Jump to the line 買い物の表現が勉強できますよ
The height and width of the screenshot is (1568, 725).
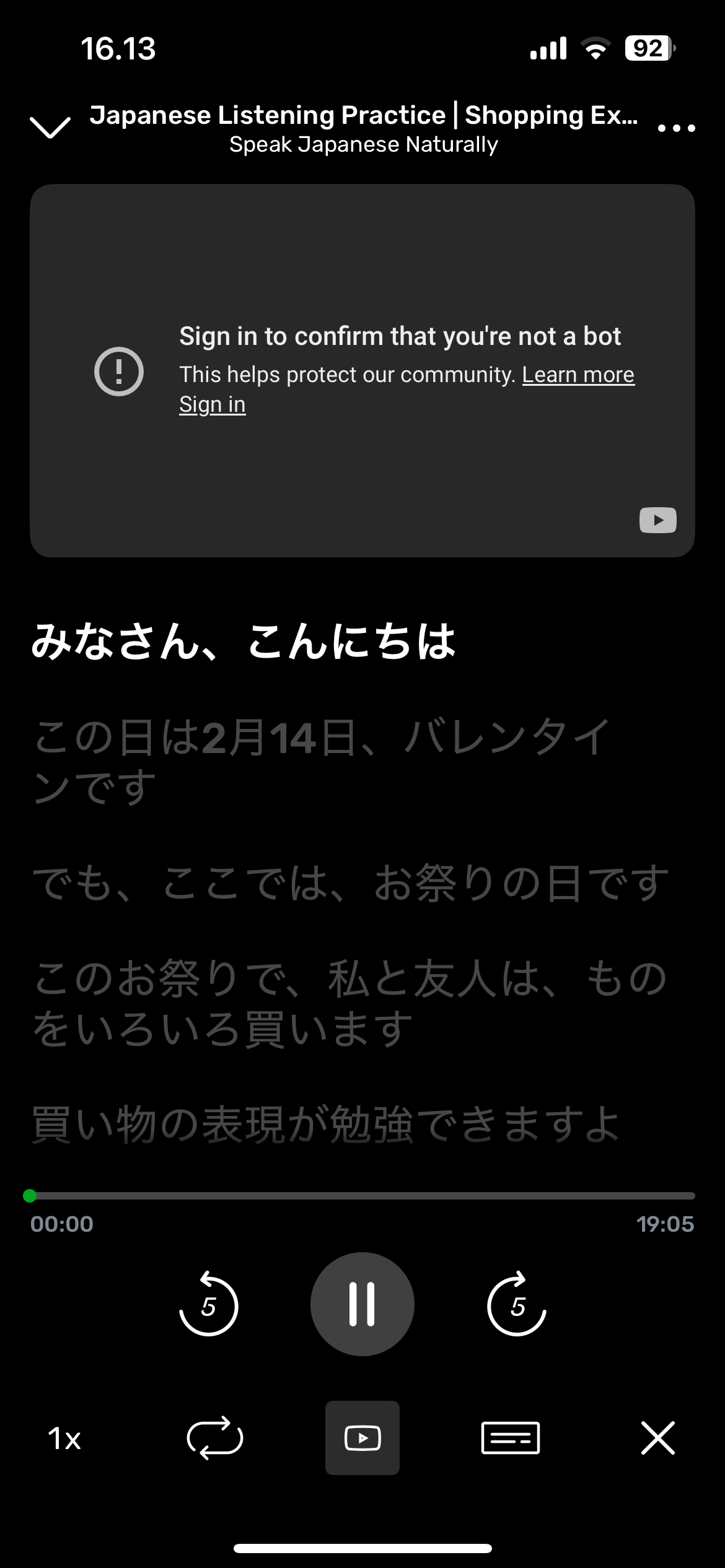pos(326,1124)
